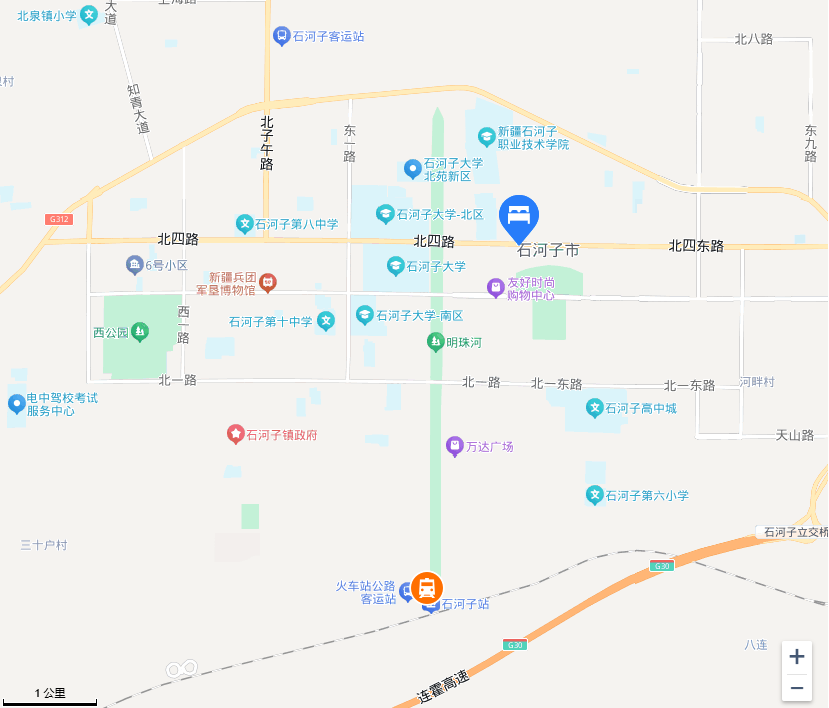Image resolution: width=829 pixels, height=708 pixels.
Task: Zoom in on the map
Action: coord(796,657)
